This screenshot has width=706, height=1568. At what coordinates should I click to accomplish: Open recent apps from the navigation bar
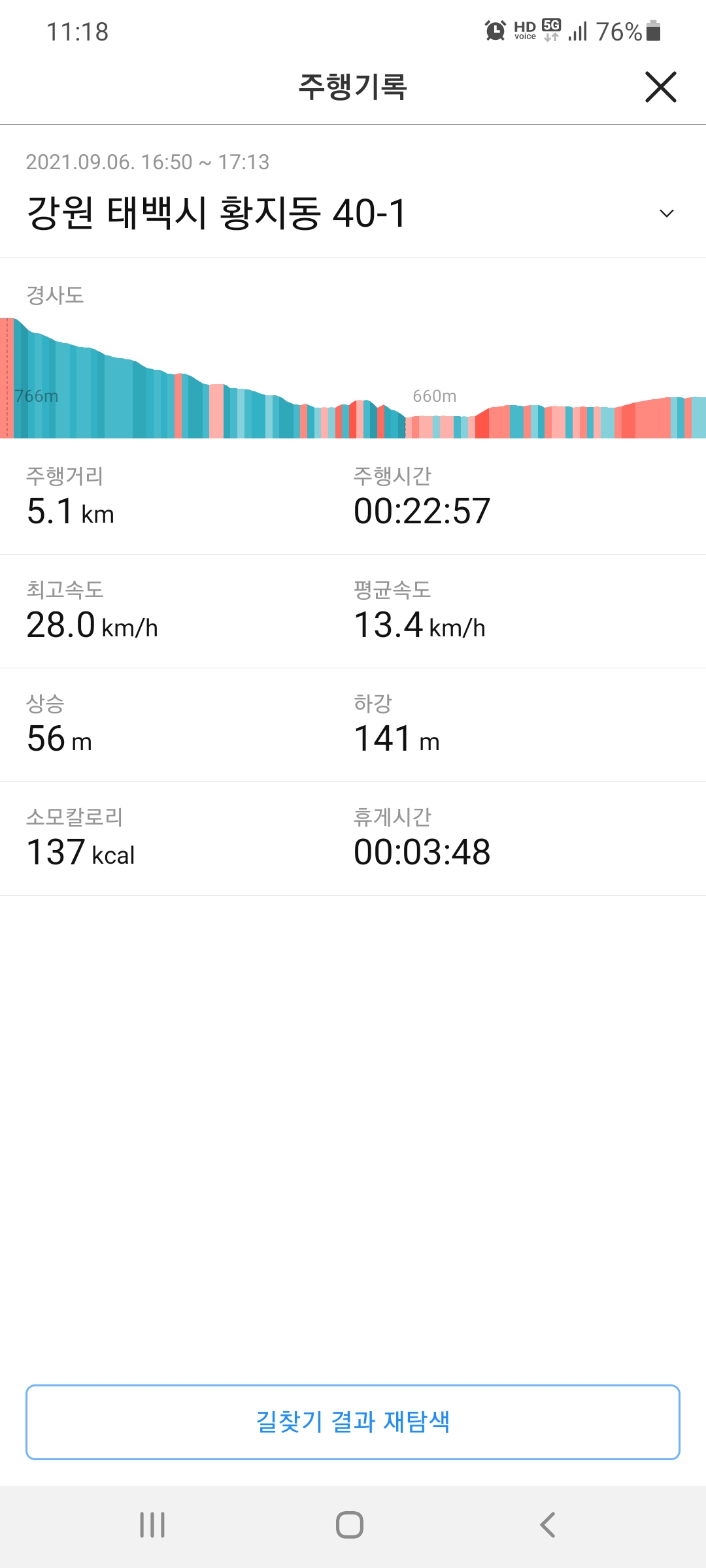click(152, 1525)
